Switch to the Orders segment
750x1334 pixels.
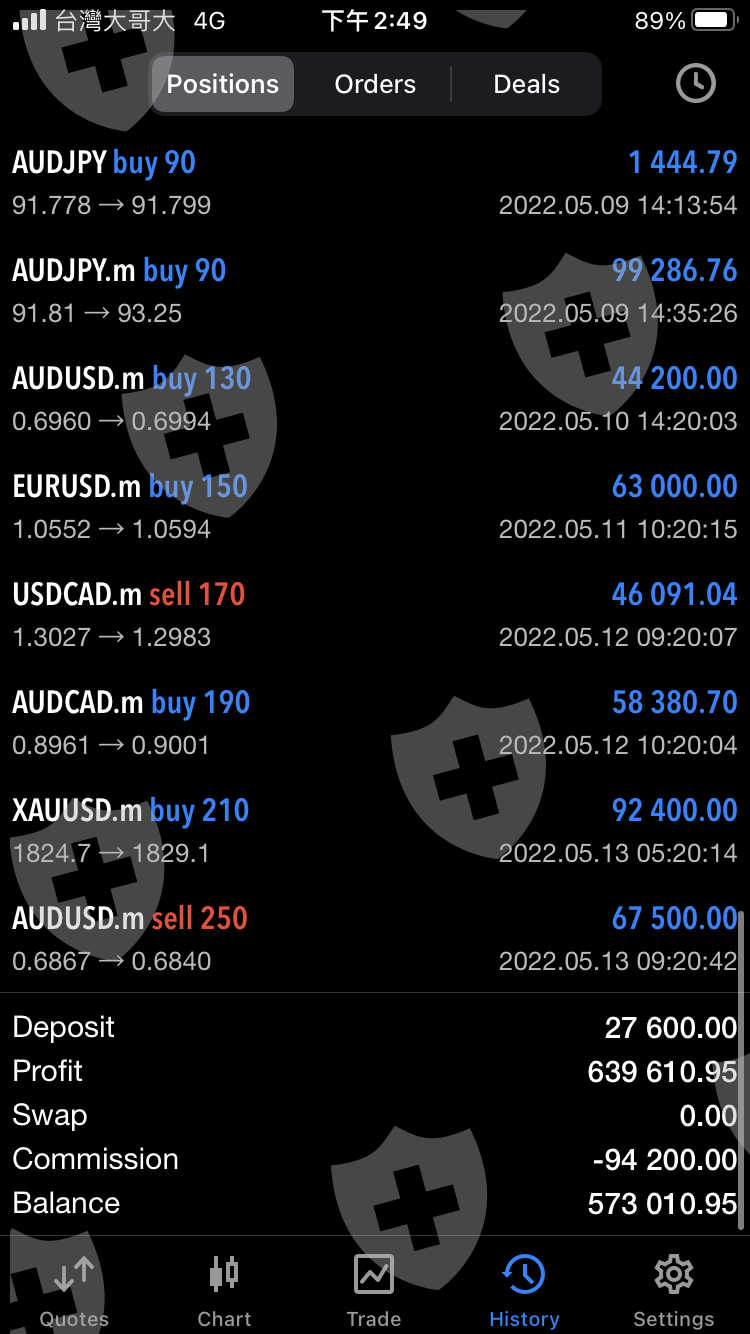(x=375, y=84)
